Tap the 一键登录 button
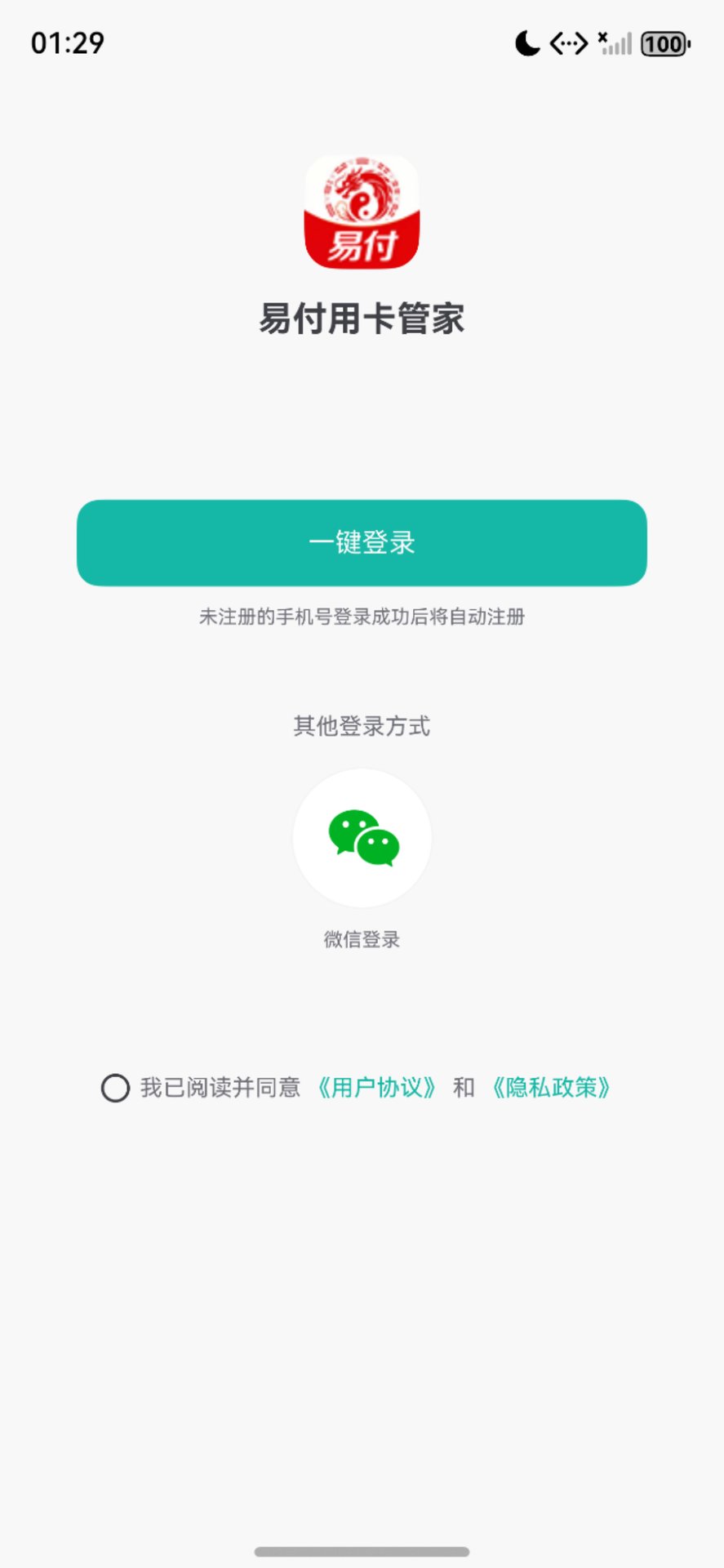724x1568 pixels. (362, 542)
